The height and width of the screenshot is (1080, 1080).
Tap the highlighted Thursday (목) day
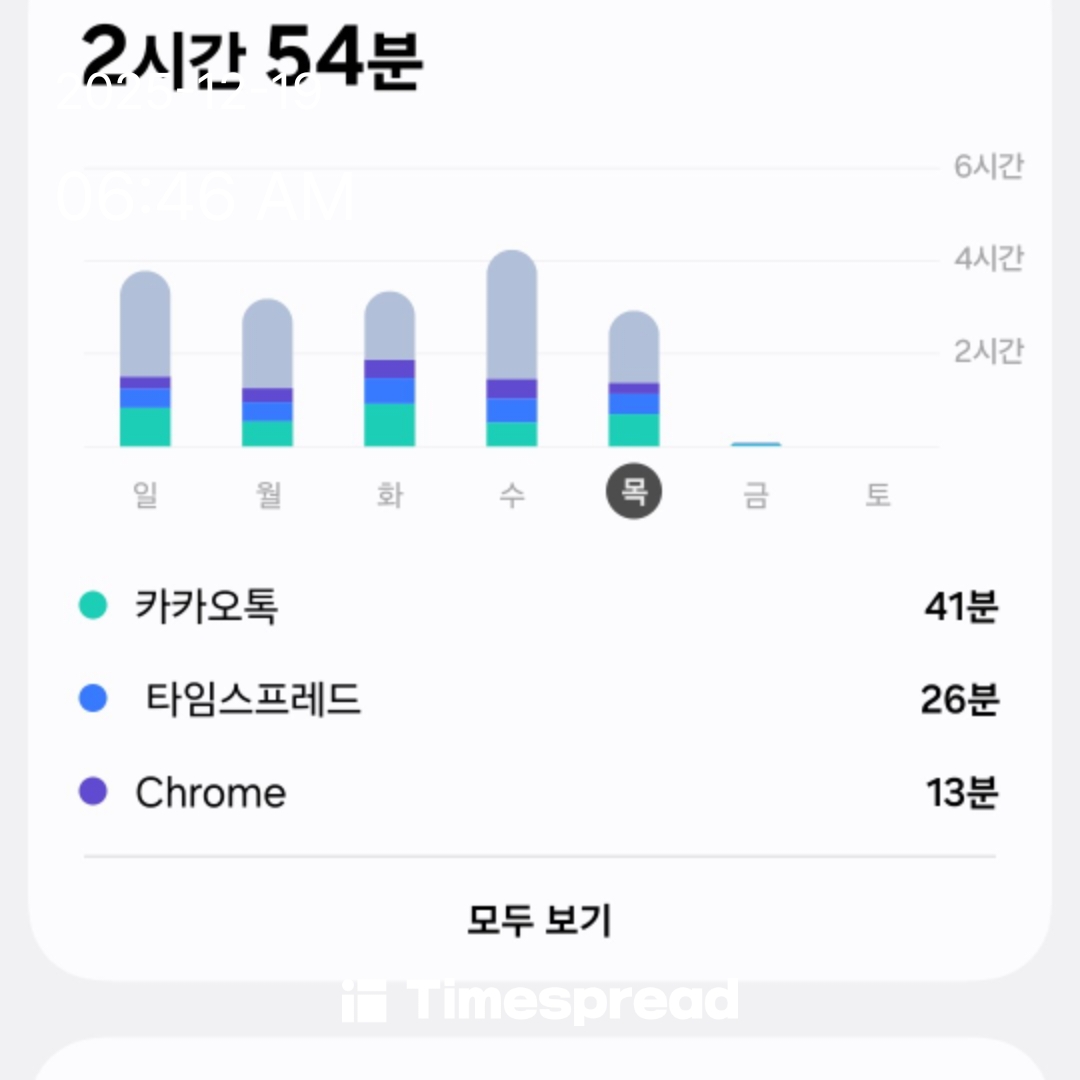pos(634,493)
